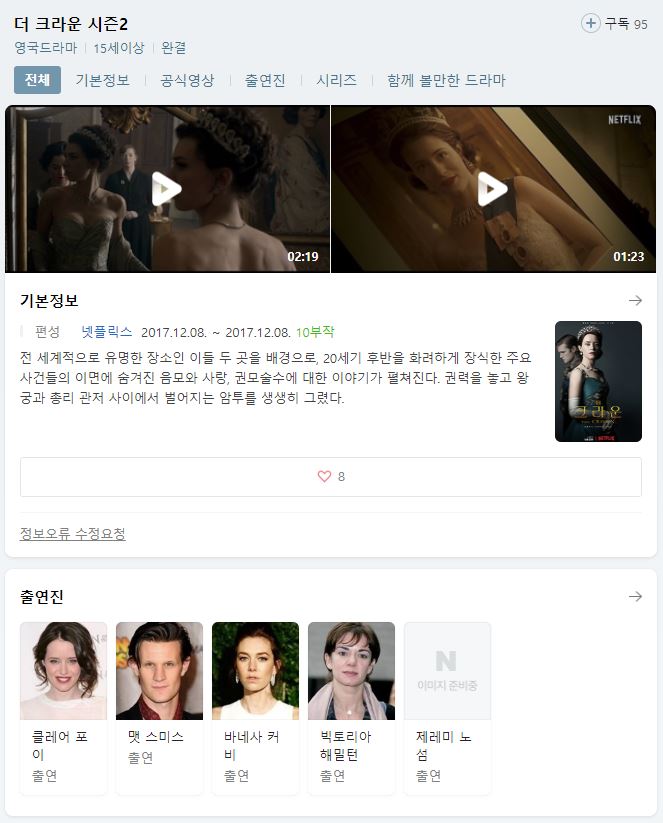The width and height of the screenshot is (663, 823).
Task: Tap 정보오류 수정요청 link
Action: (72, 534)
